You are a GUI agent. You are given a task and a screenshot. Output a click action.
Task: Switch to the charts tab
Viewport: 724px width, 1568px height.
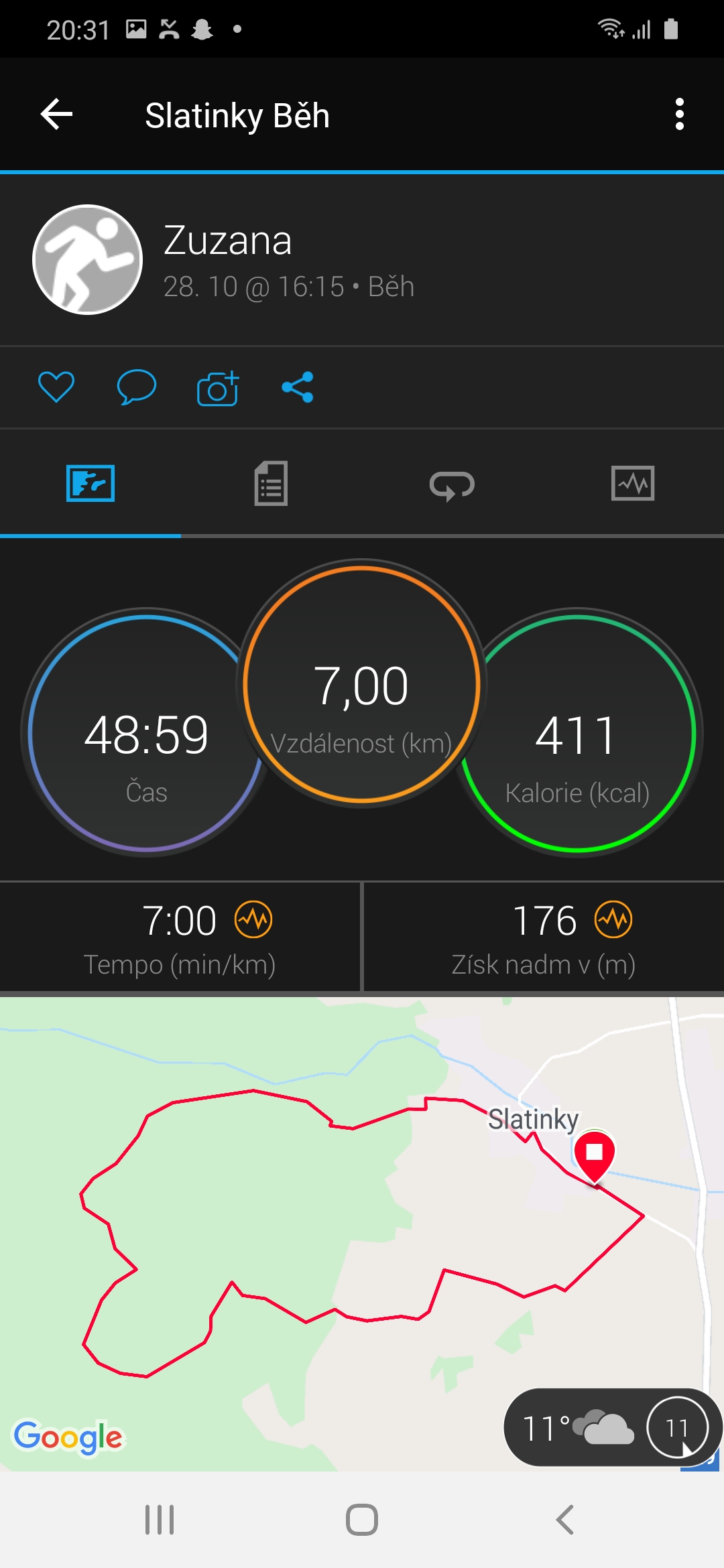(633, 483)
